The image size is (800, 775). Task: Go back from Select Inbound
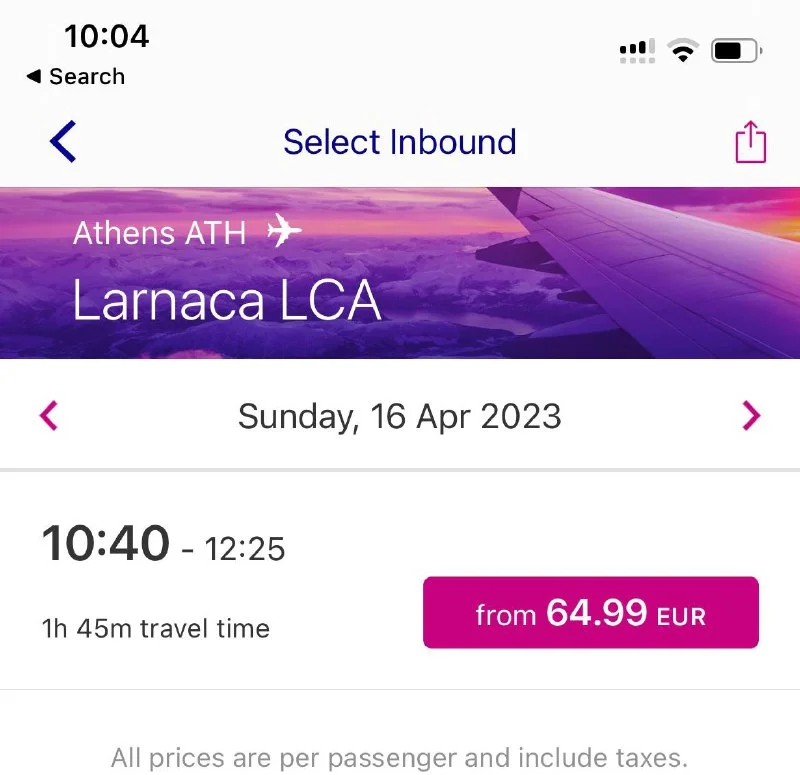pyautogui.click(x=62, y=142)
